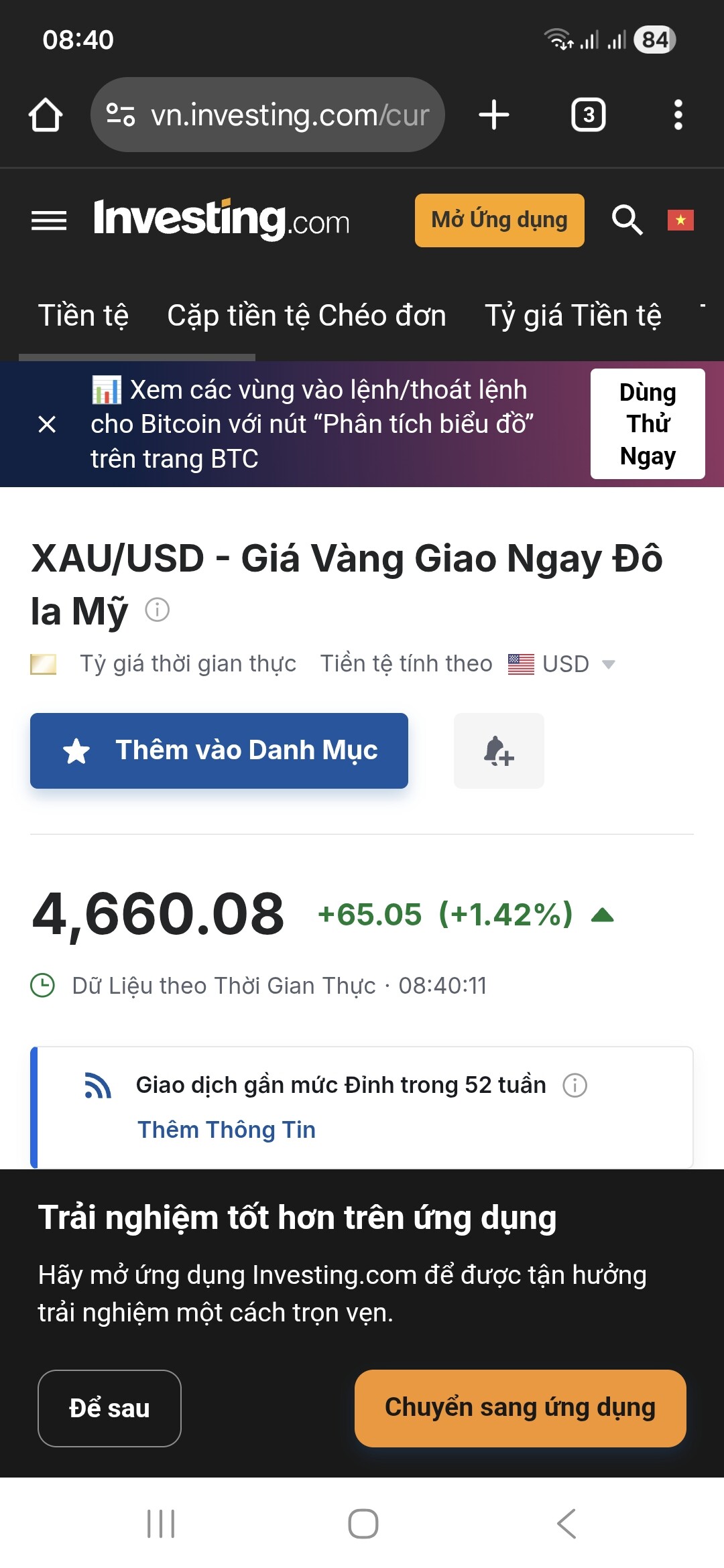Tap the Mở Ứng dụng button
Screen dimensions: 724x1568
[x=499, y=220]
